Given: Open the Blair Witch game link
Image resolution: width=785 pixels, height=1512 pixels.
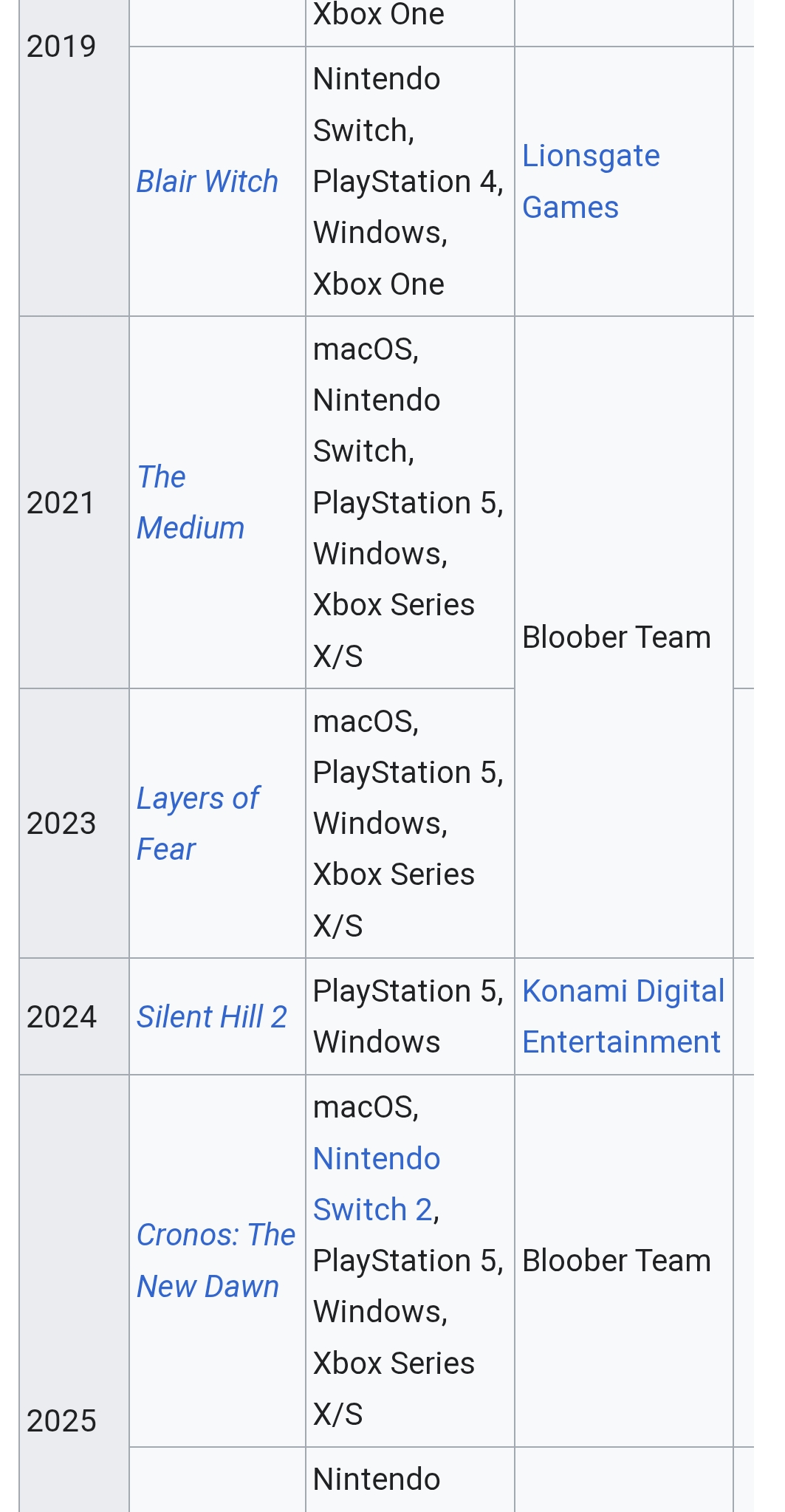Looking at the screenshot, I should click(x=208, y=182).
